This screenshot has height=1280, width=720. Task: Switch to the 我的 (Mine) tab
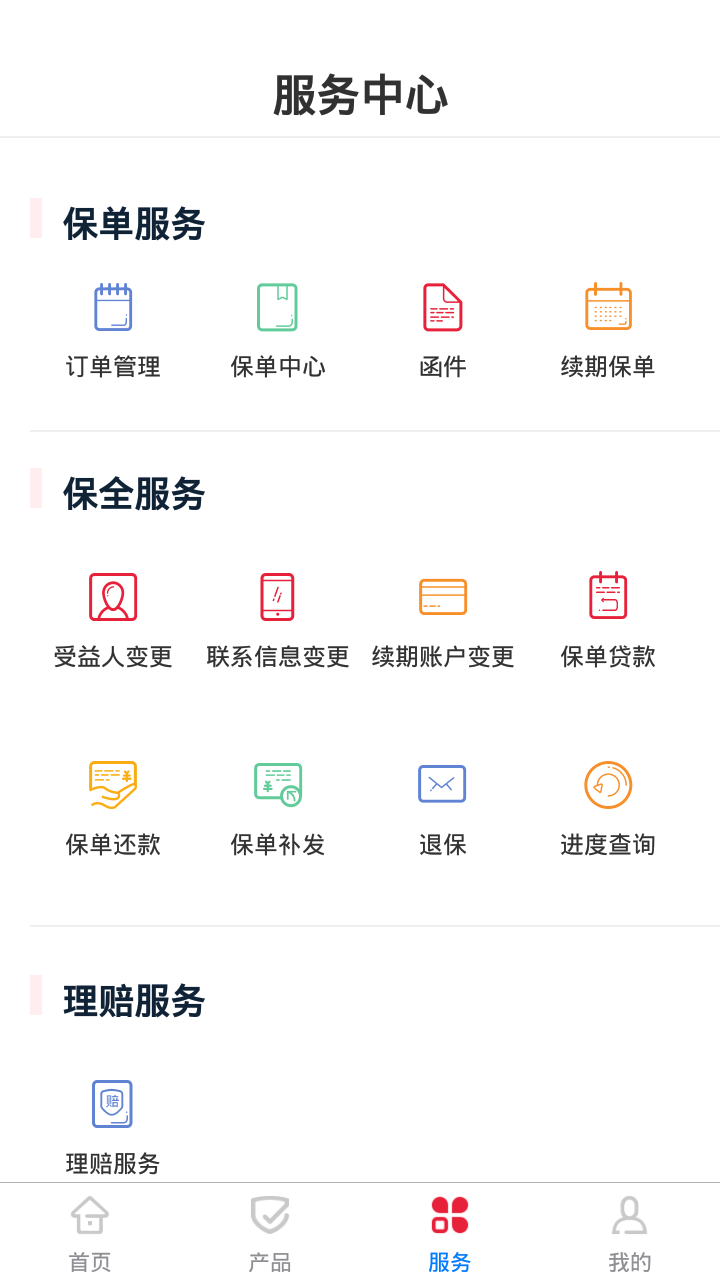pyautogui.click(x=630, y=1230)
